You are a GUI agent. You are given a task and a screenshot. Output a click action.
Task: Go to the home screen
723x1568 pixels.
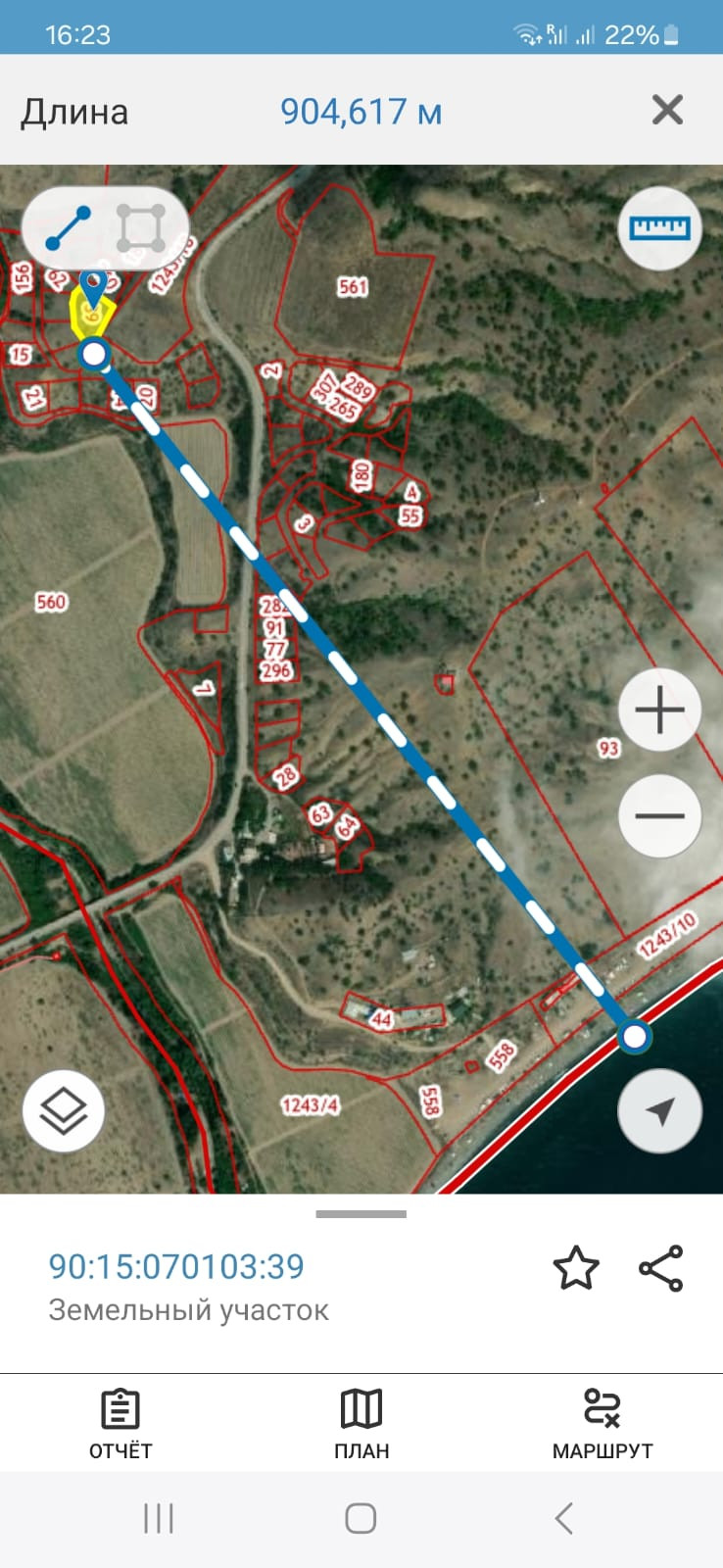[x=361, y=1518]
